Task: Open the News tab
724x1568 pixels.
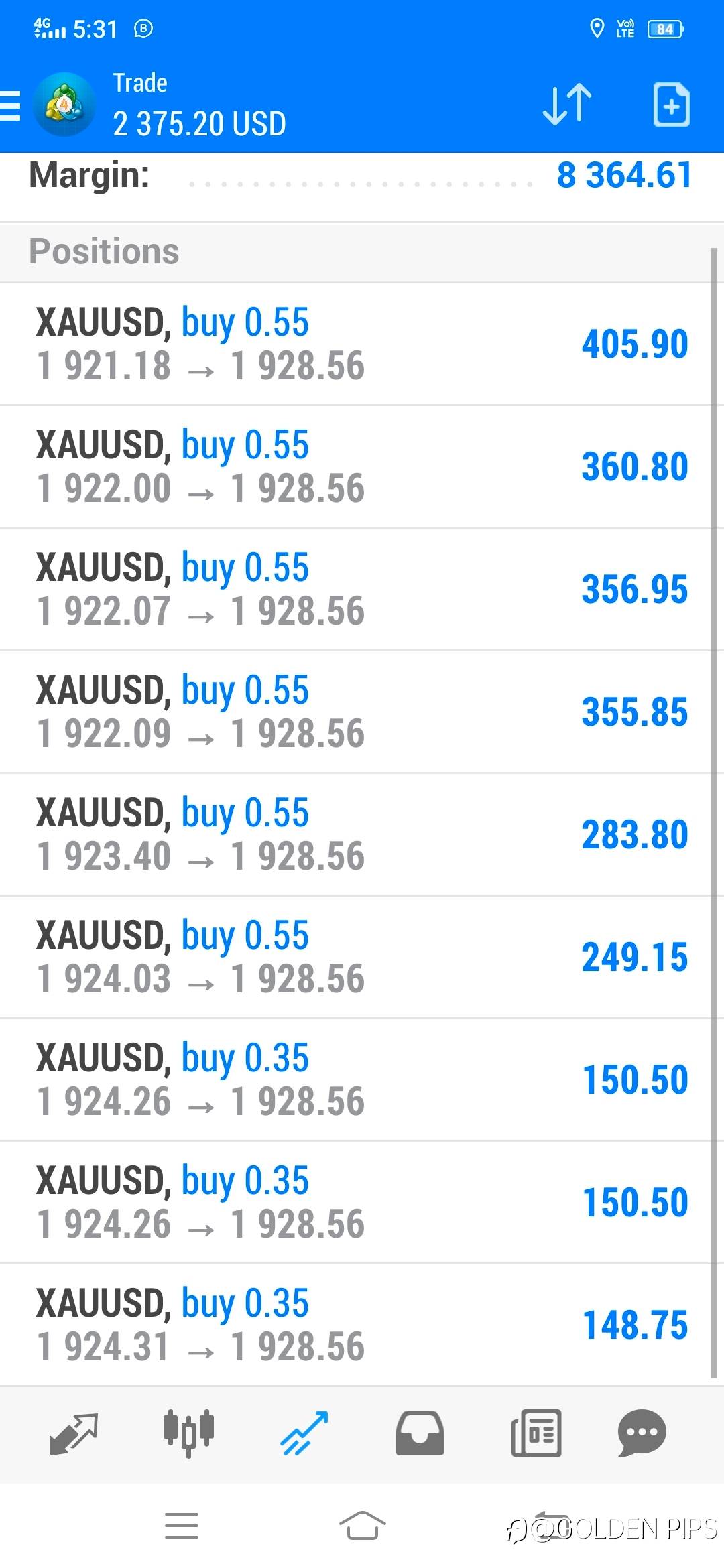Action: 536,1433
